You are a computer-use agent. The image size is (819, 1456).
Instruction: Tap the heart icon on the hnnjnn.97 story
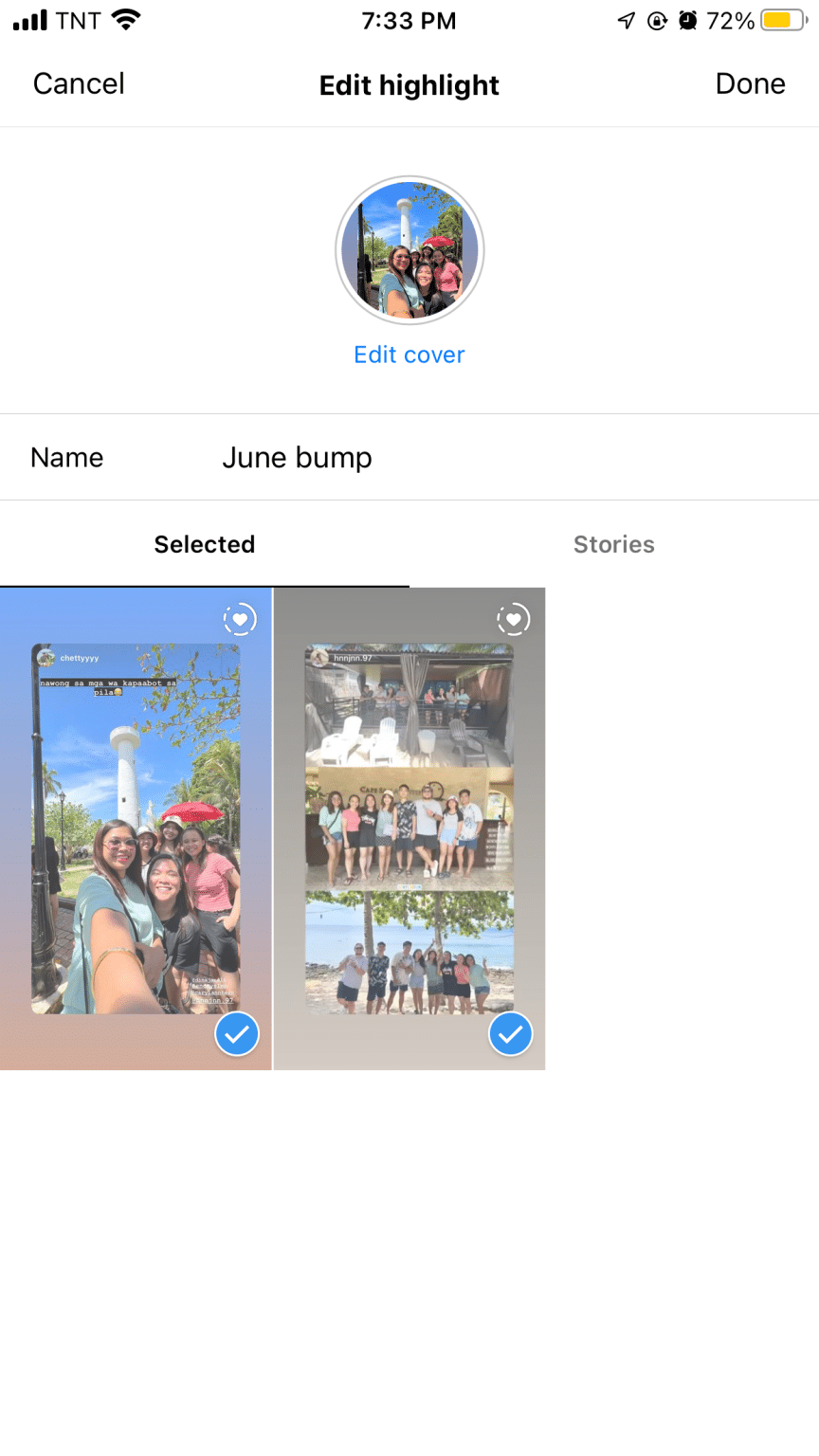[514, 619]
